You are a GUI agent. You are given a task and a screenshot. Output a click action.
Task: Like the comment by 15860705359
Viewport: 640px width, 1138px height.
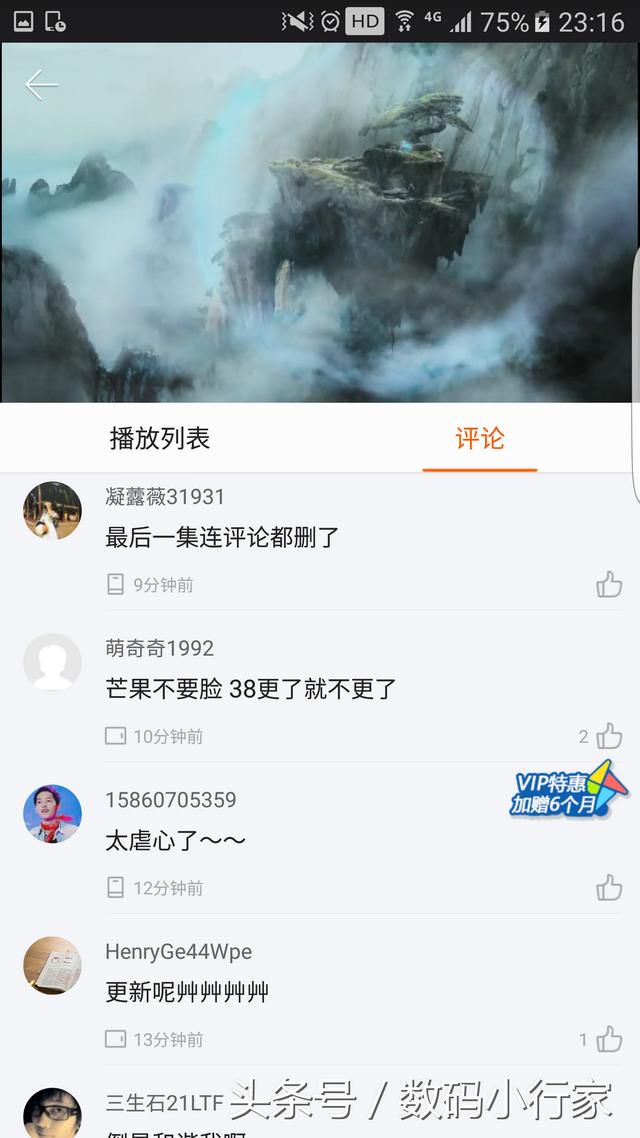[610, 888]
